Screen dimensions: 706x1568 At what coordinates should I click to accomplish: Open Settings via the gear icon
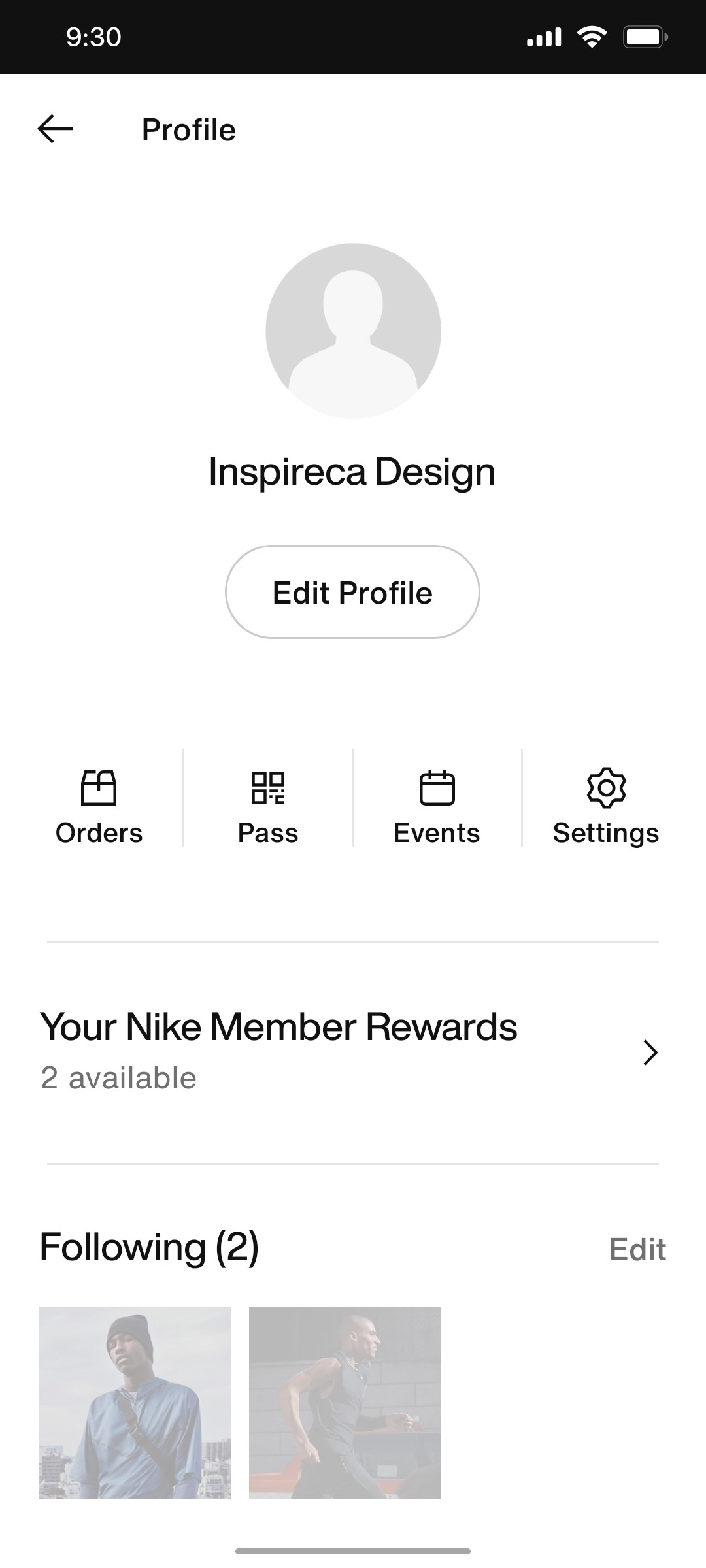(x=605, y=788)
